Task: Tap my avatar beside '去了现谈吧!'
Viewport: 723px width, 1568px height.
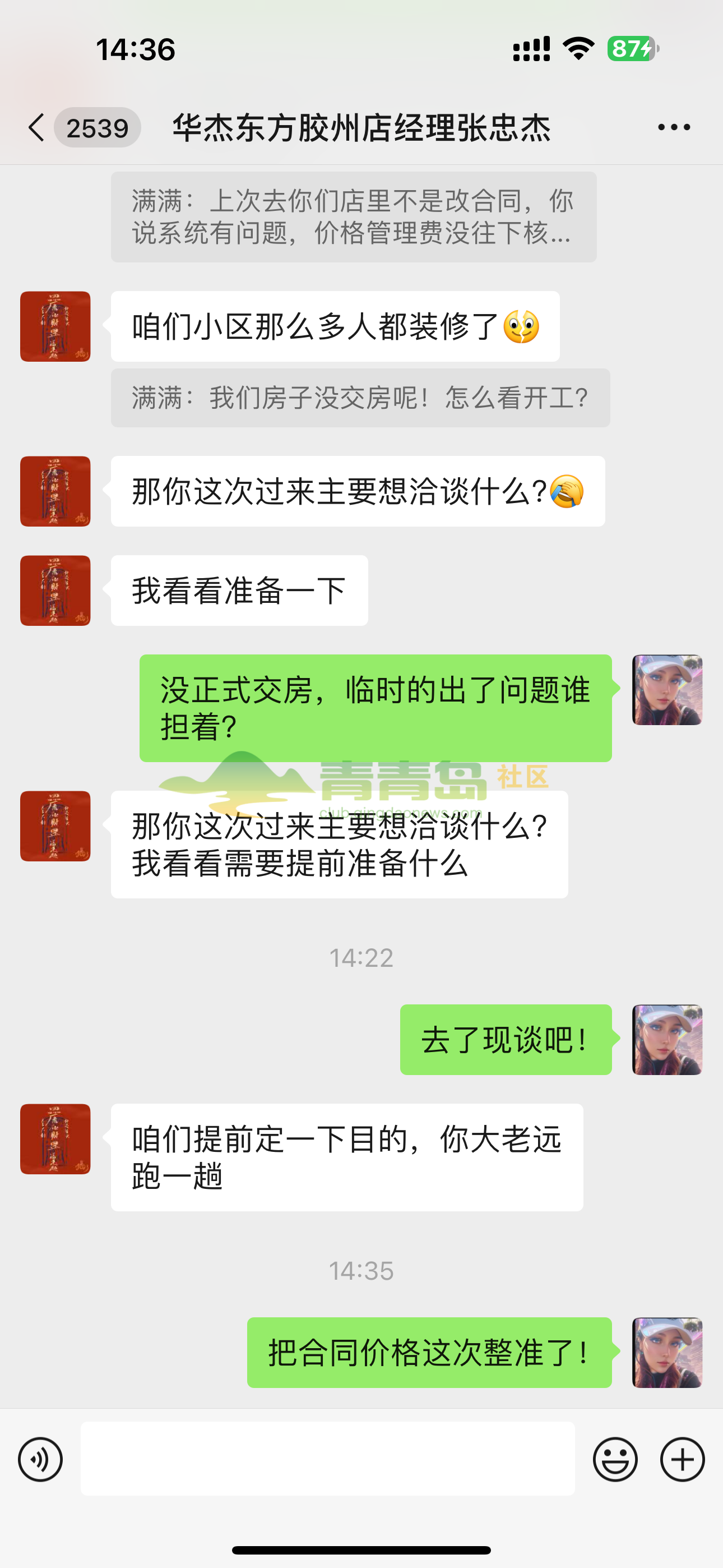Action: pos(667,1040)
